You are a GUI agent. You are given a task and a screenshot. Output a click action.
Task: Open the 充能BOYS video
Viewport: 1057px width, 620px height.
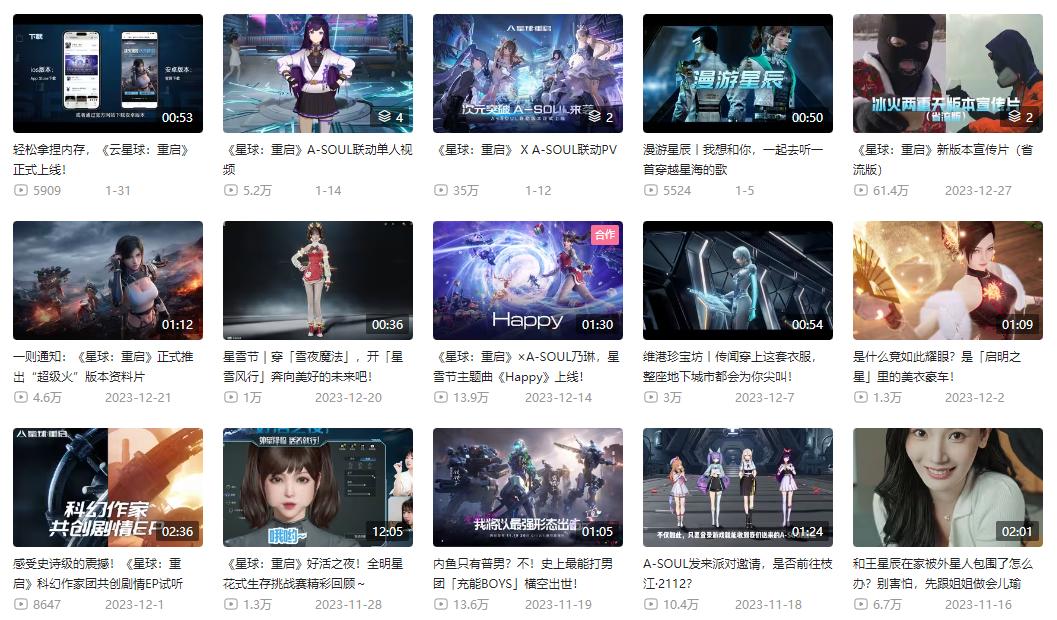click(x=527, y=487)
